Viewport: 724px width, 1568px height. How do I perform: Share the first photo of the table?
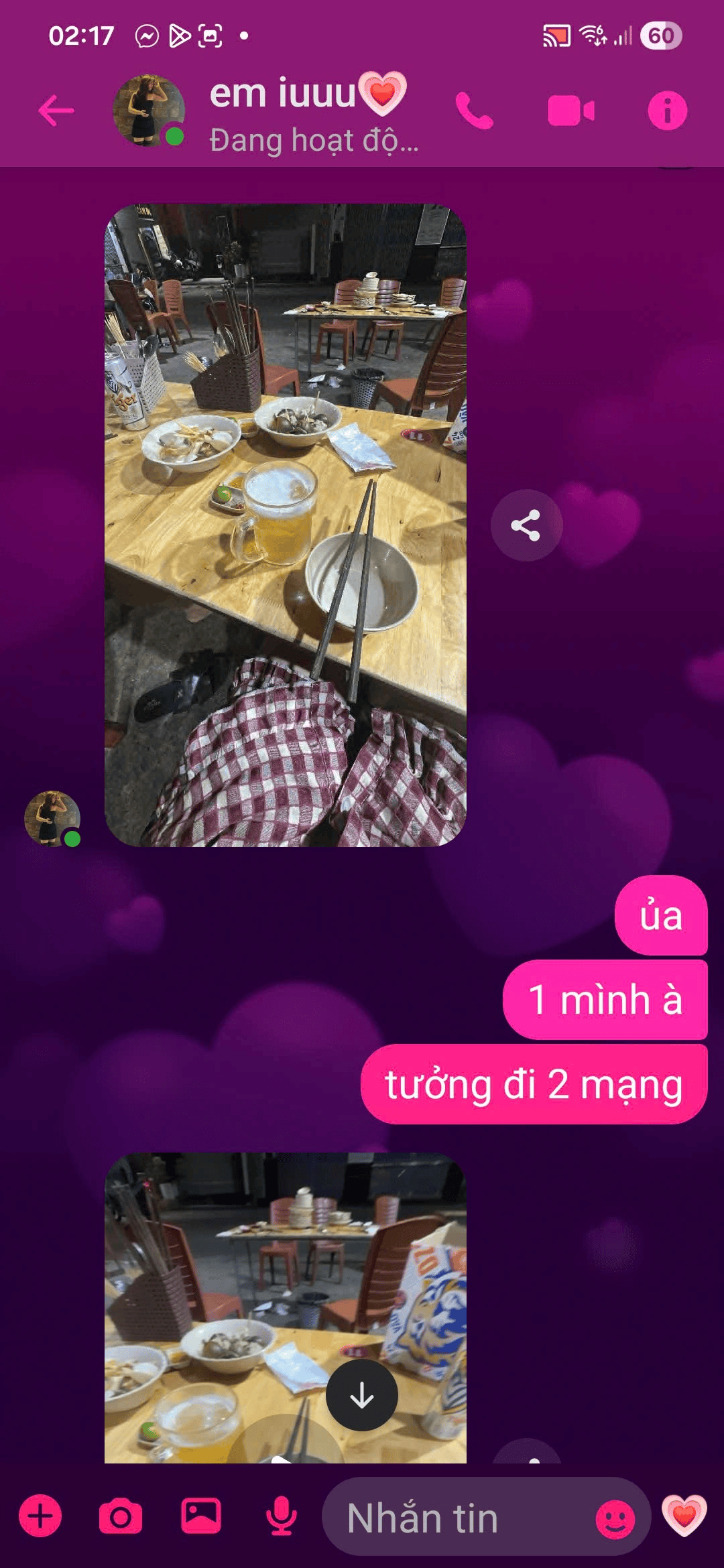pos(526,525)
